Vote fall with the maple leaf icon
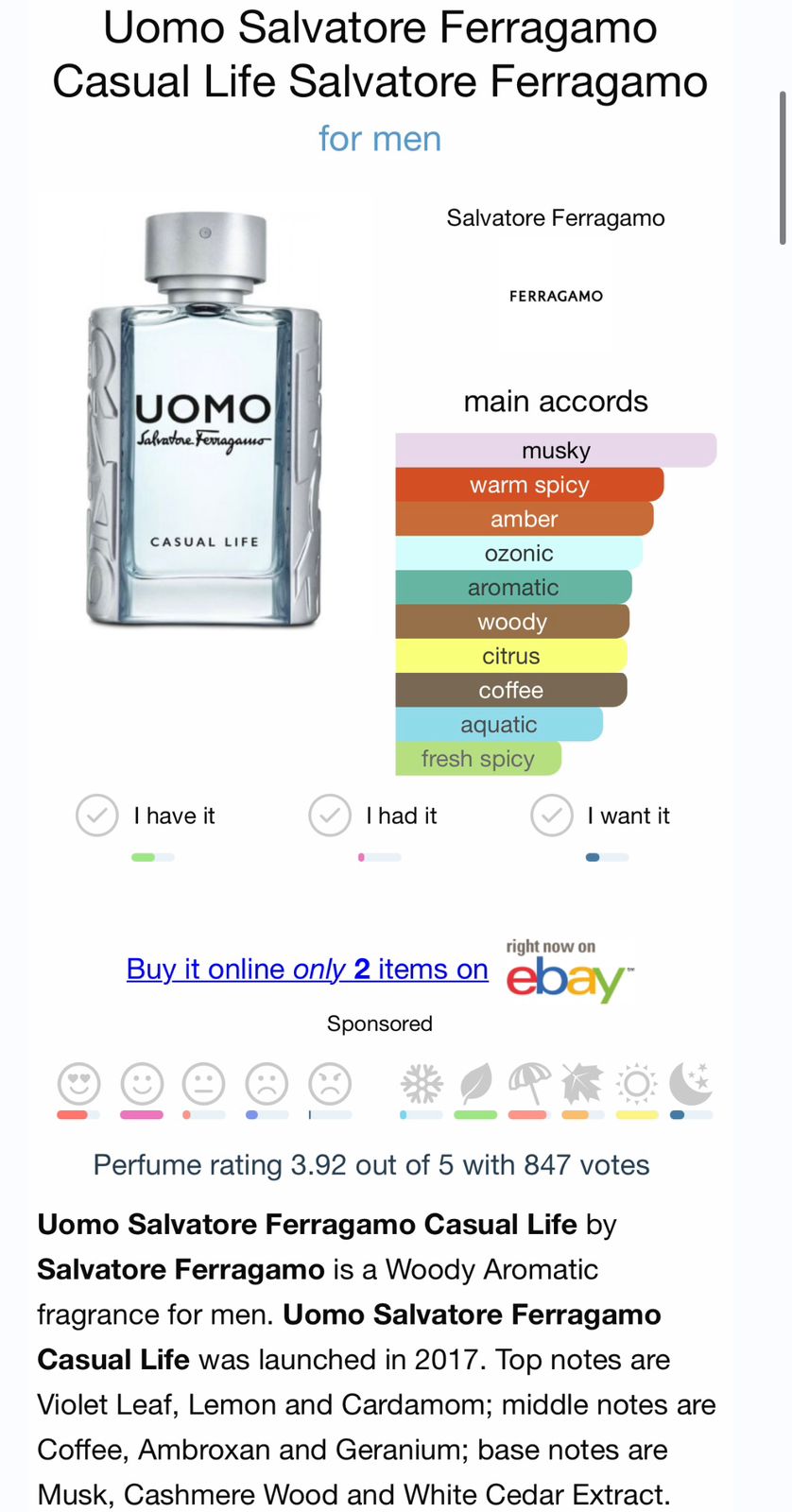 point(582,1084)
